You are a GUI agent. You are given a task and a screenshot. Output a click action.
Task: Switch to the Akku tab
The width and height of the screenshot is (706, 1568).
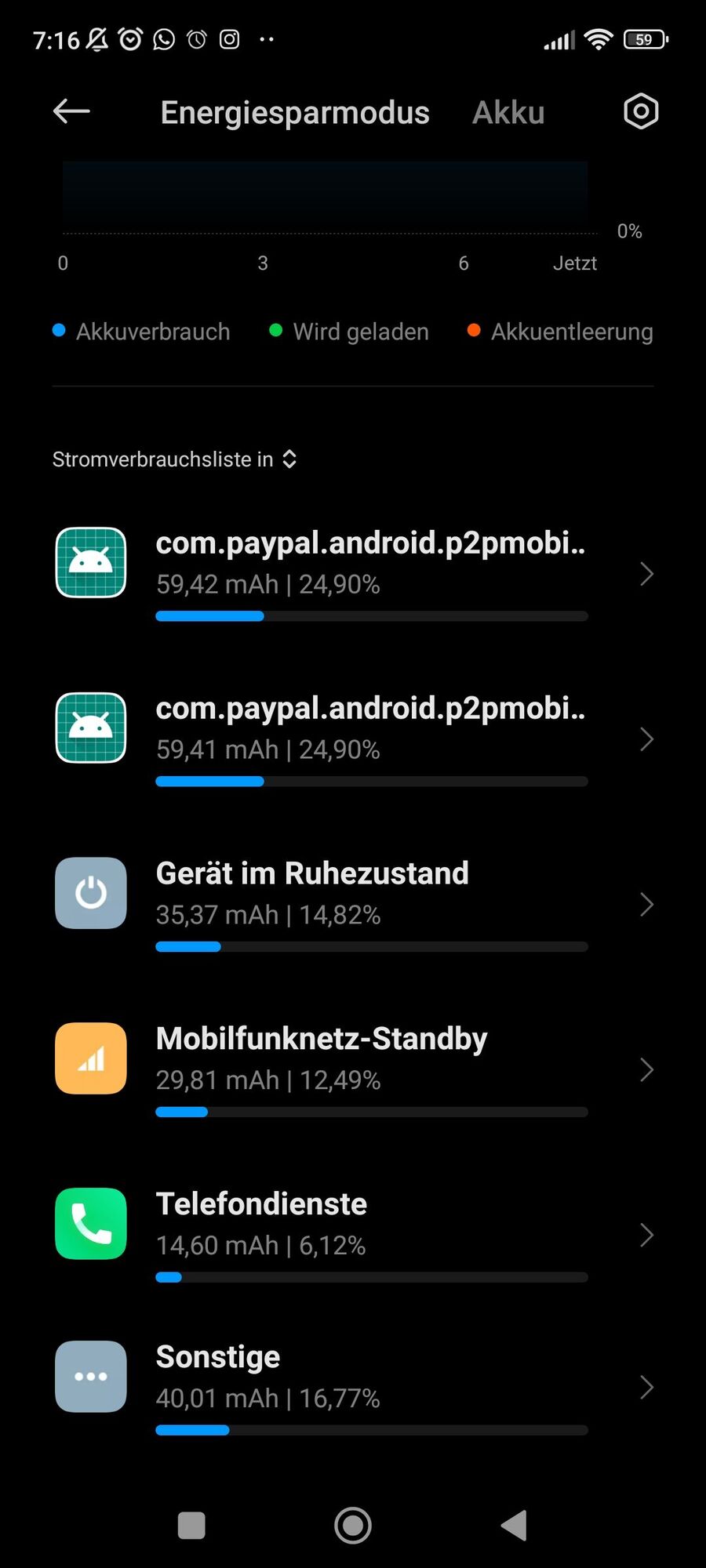click(x=508, y=111)
